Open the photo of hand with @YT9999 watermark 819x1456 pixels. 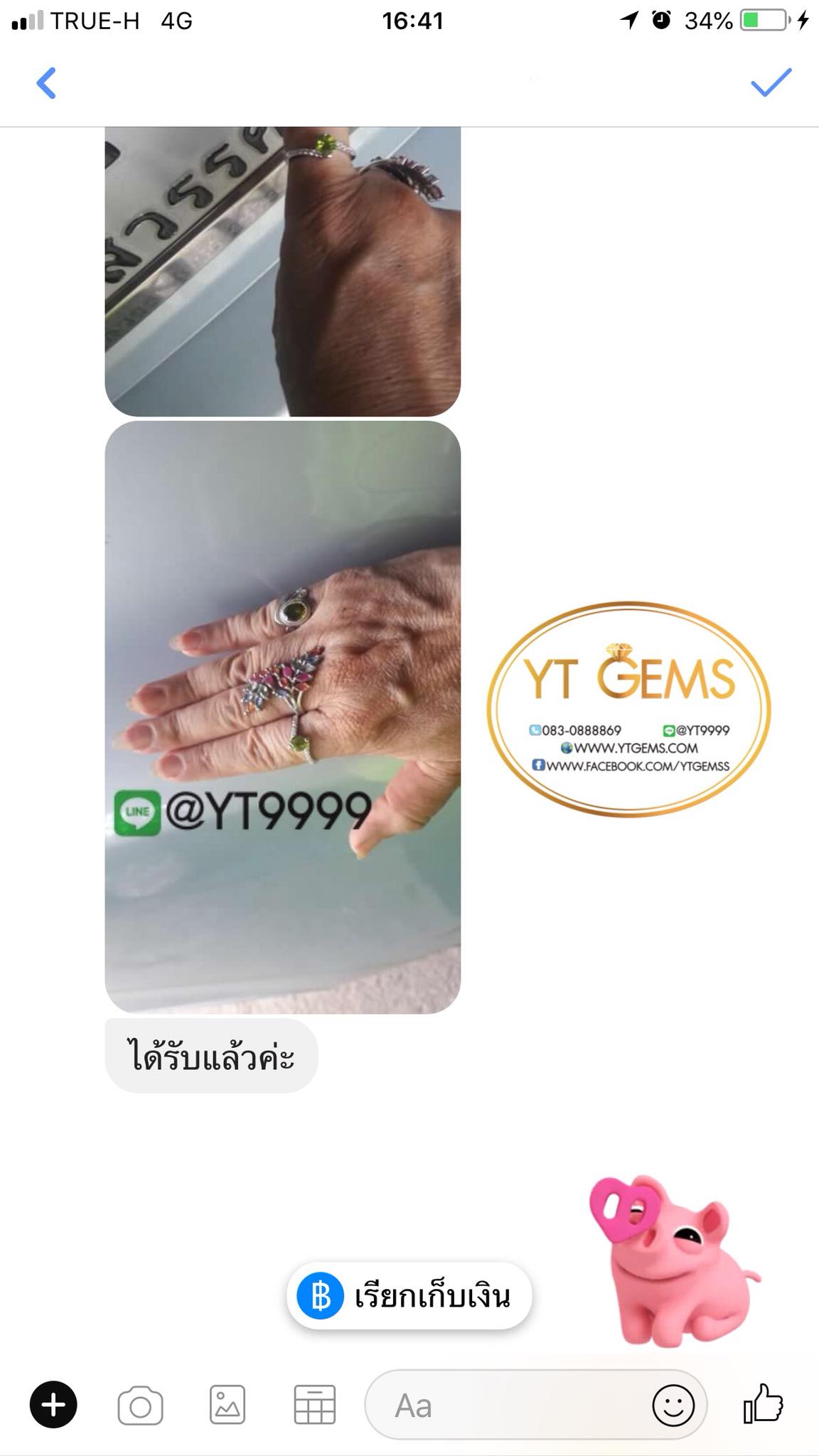(x=283, y=717)
